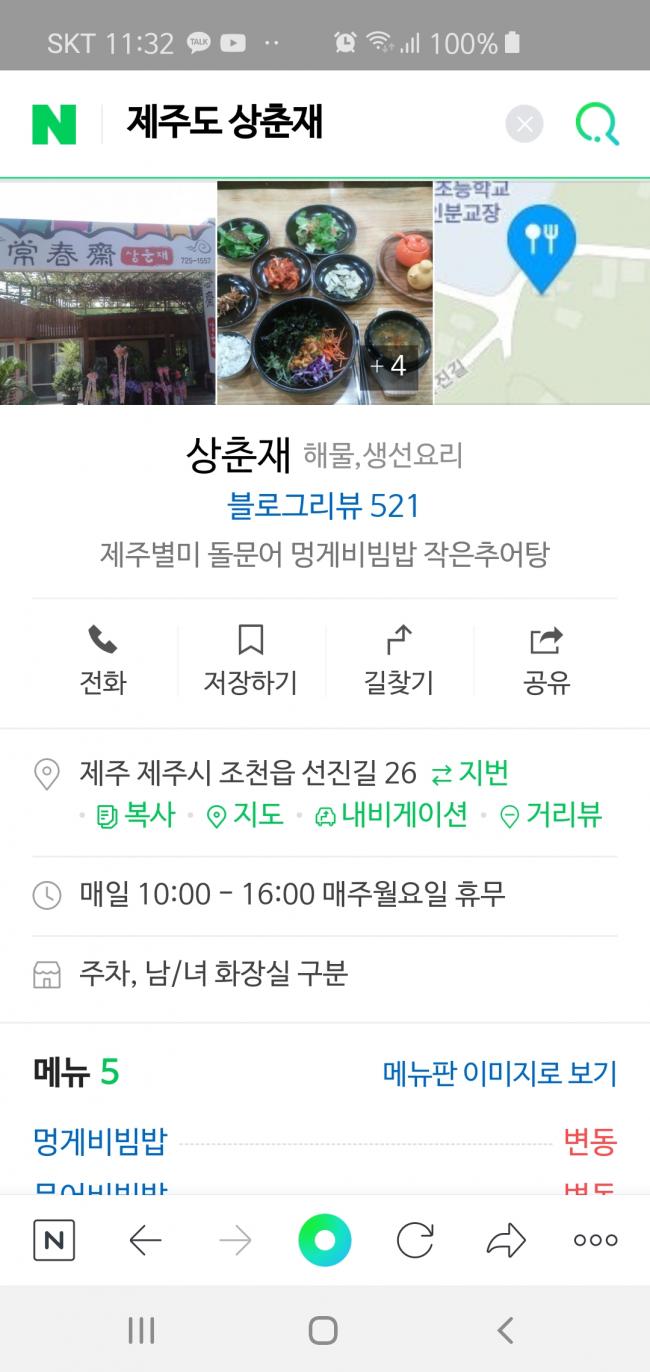
Task: Copy the address with 복사
Action: coord(136,816)
